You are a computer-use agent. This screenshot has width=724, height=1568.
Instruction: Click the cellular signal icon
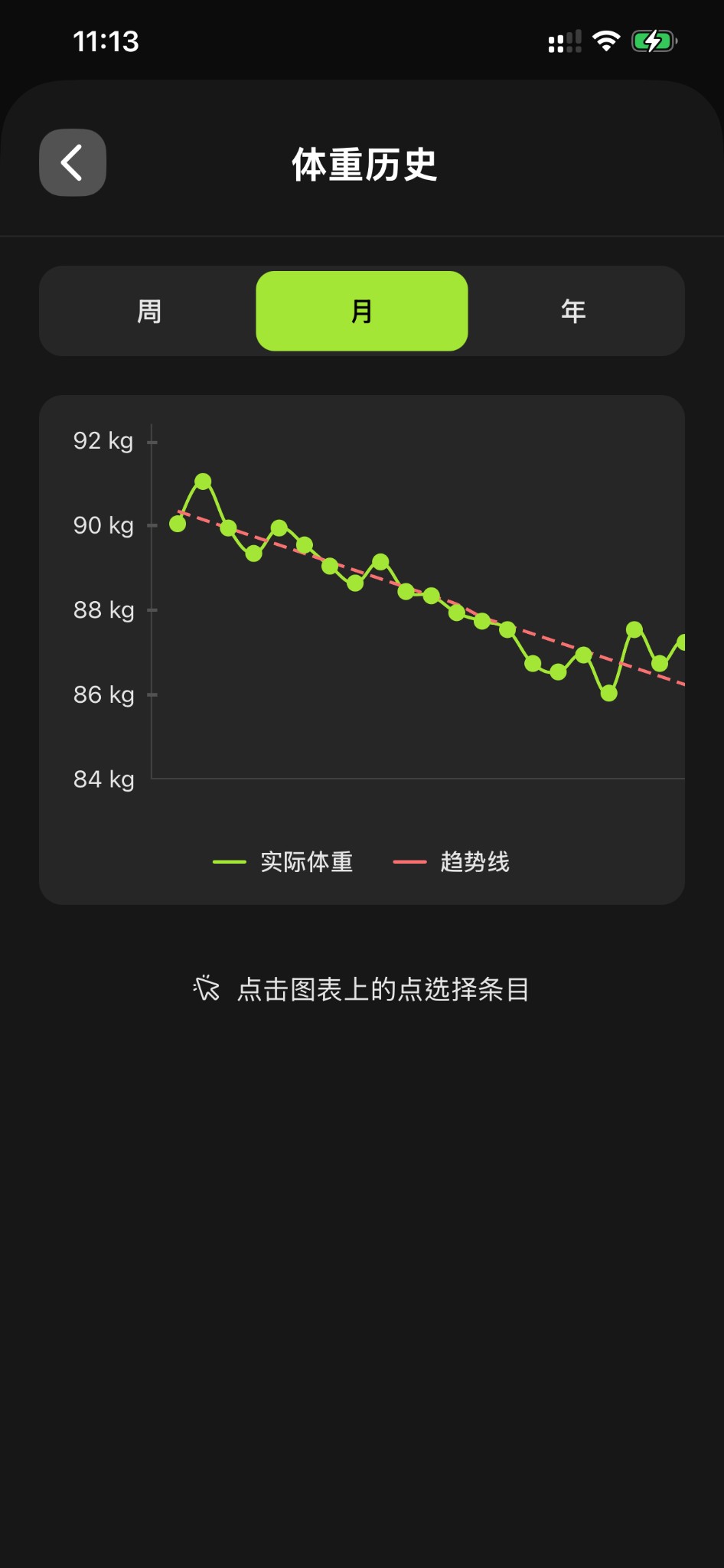pyautogui.click(x=563, y=41)
